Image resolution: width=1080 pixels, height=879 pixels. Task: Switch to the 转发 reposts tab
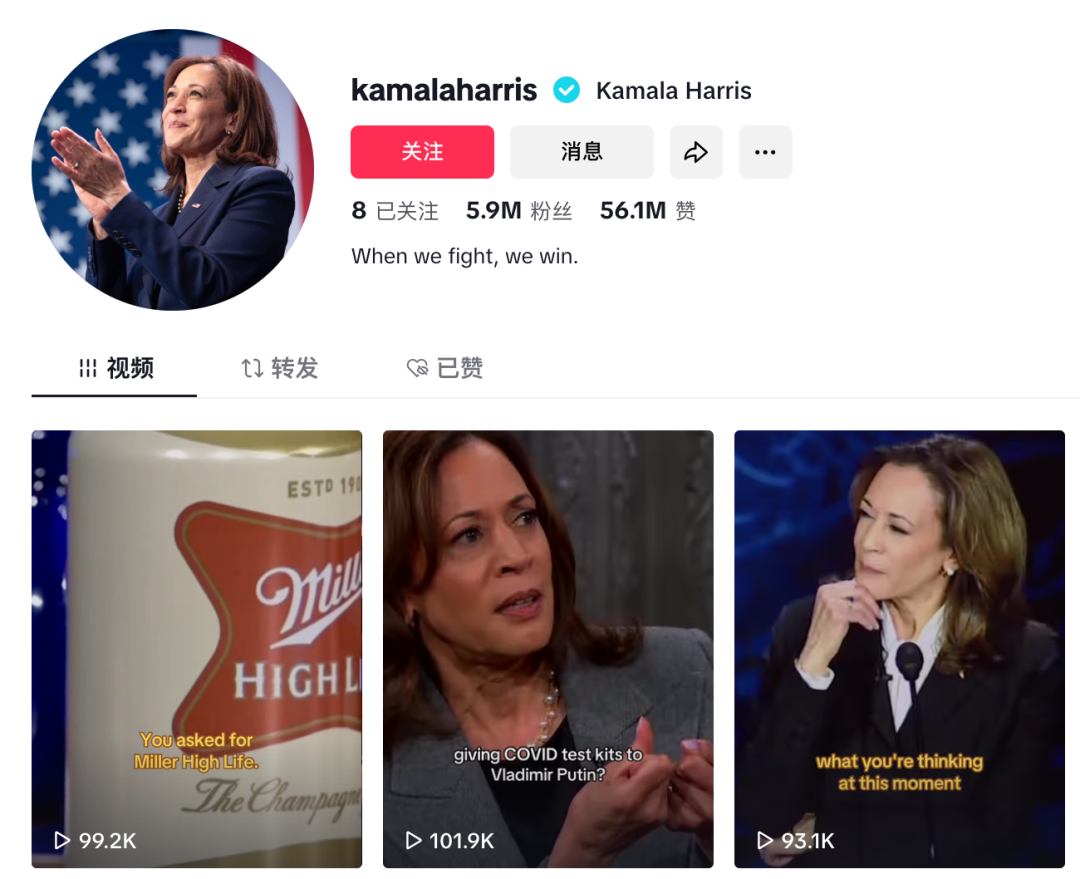click(x=280, y=368)
